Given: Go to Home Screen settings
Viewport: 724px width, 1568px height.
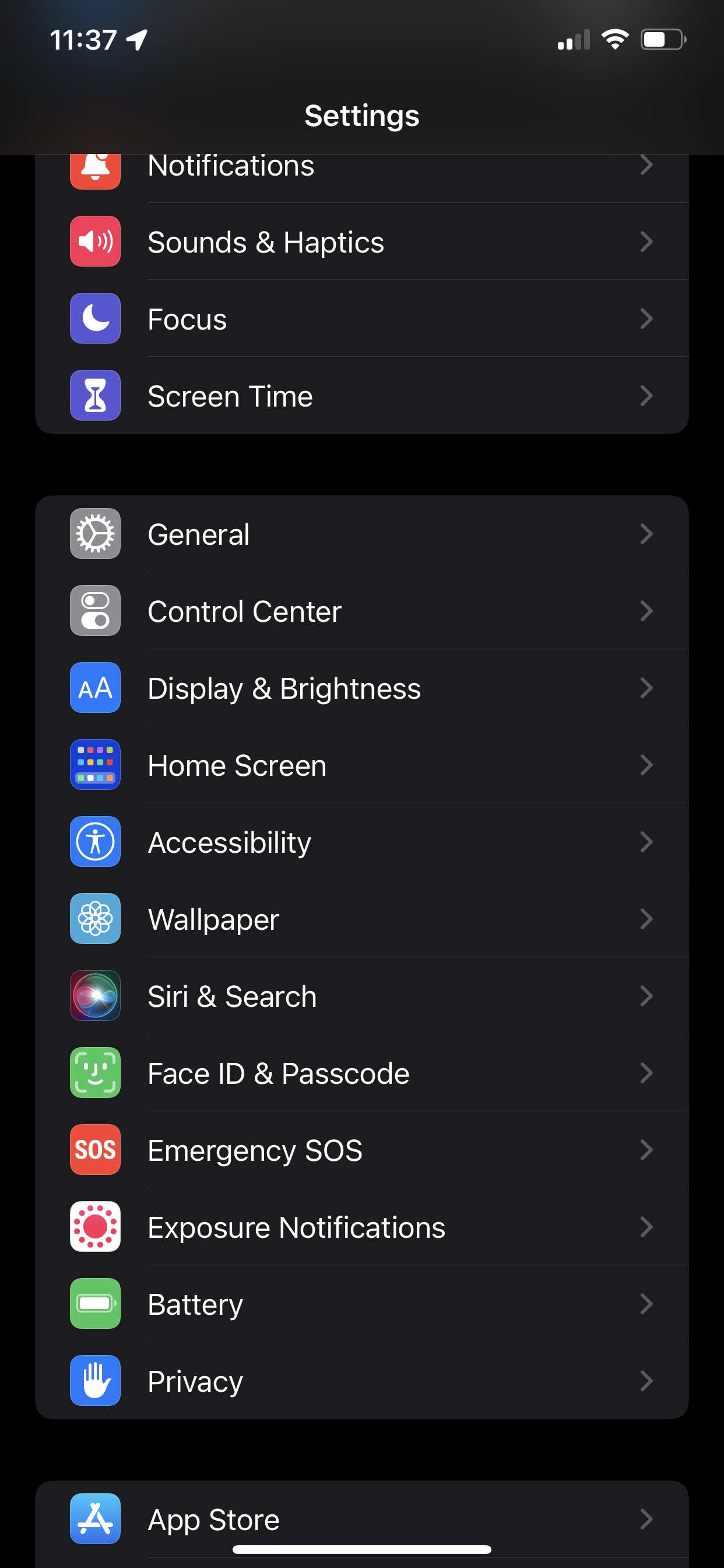Looking at the screenshot, I should click(x=361, y=765).
